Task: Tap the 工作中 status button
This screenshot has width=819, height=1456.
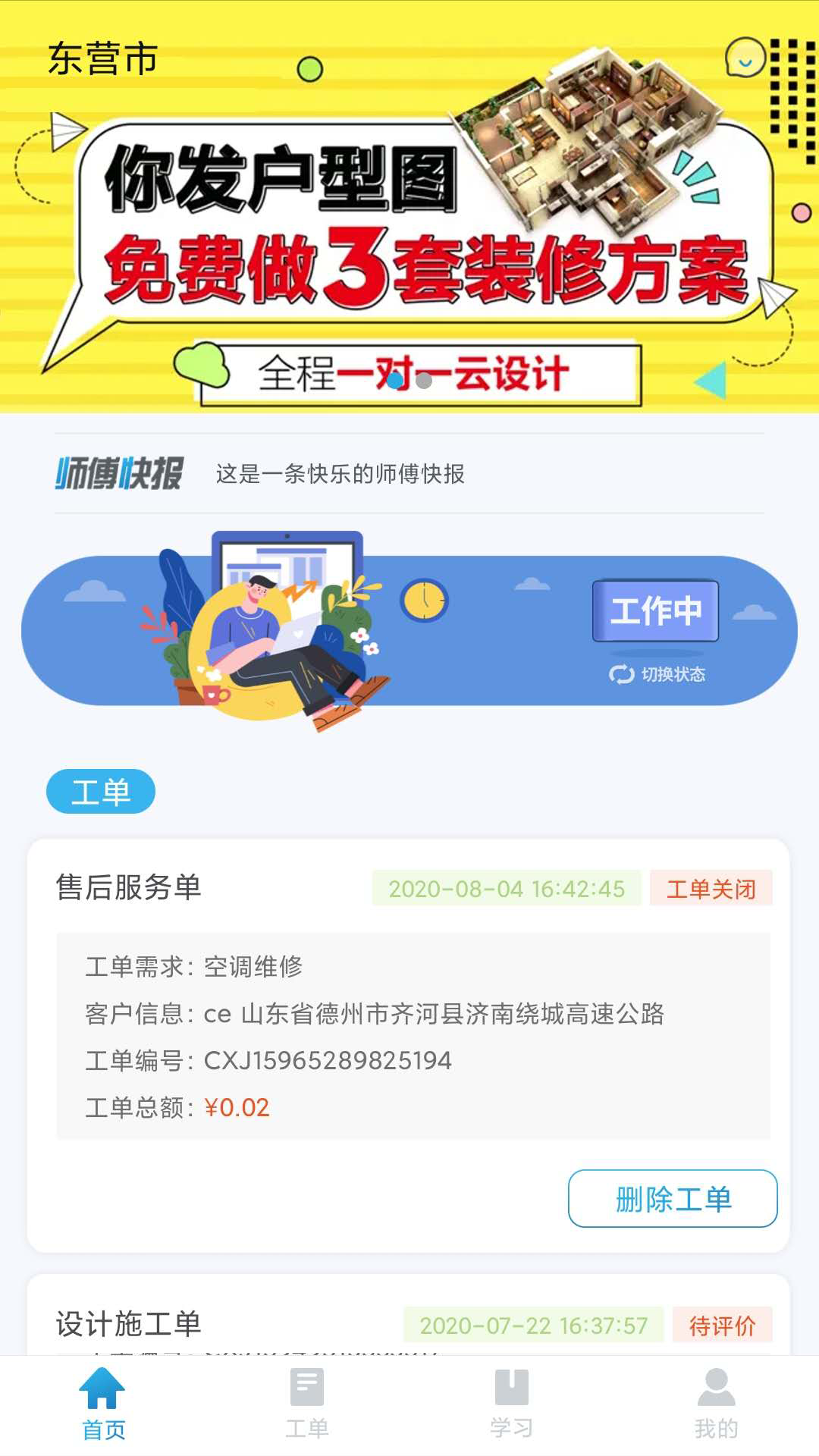Action: [655, 610]
